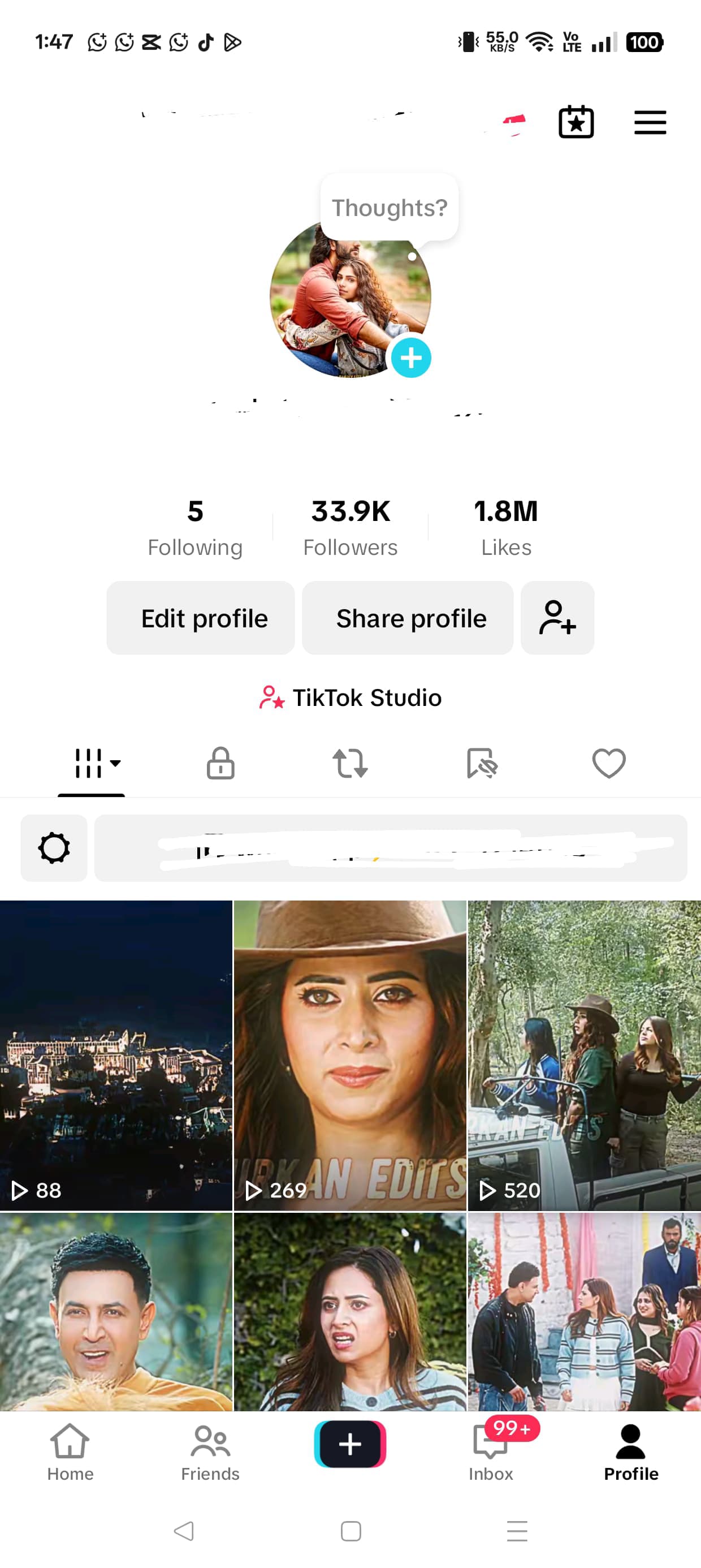View the 33.9K Followers list
701x1568 pixels.
[350, 528]
